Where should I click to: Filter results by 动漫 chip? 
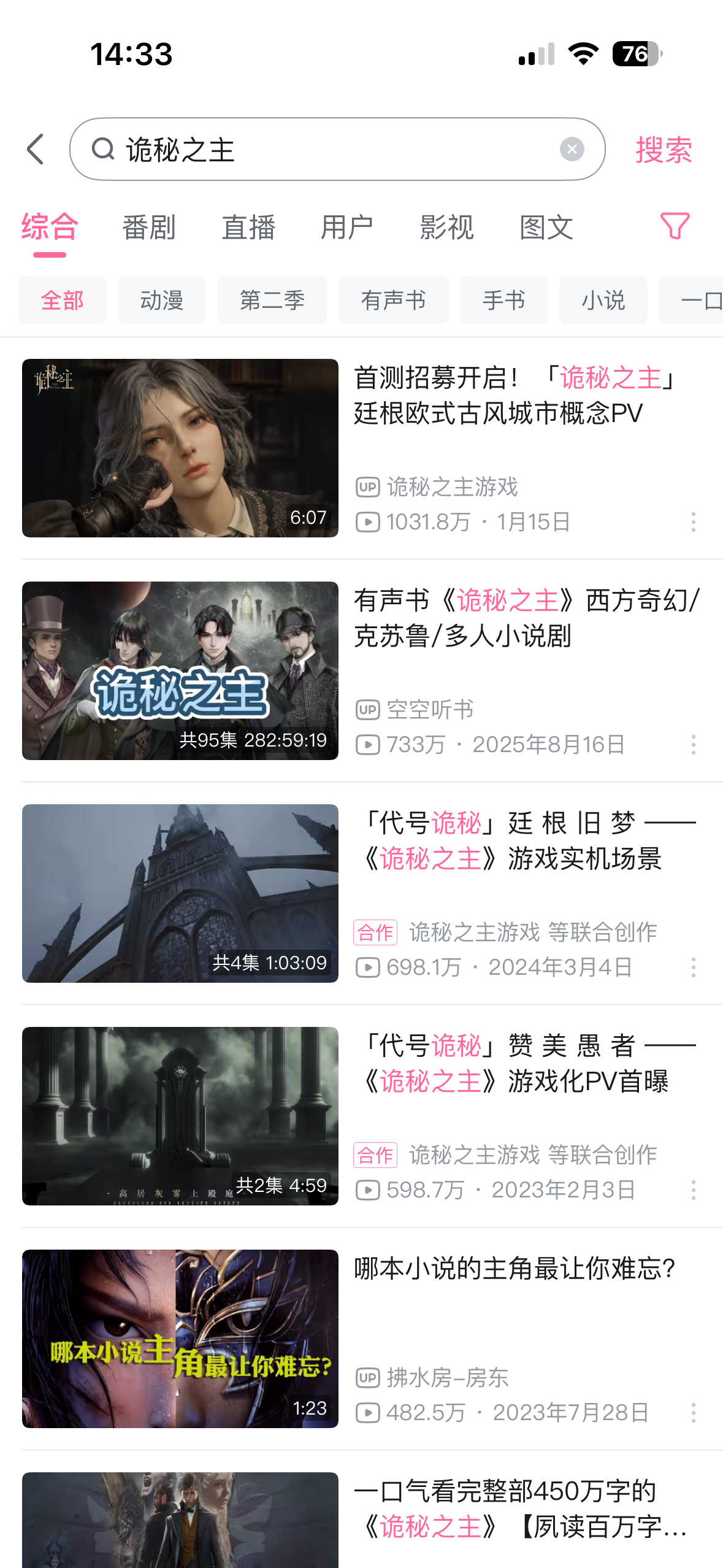162,300
